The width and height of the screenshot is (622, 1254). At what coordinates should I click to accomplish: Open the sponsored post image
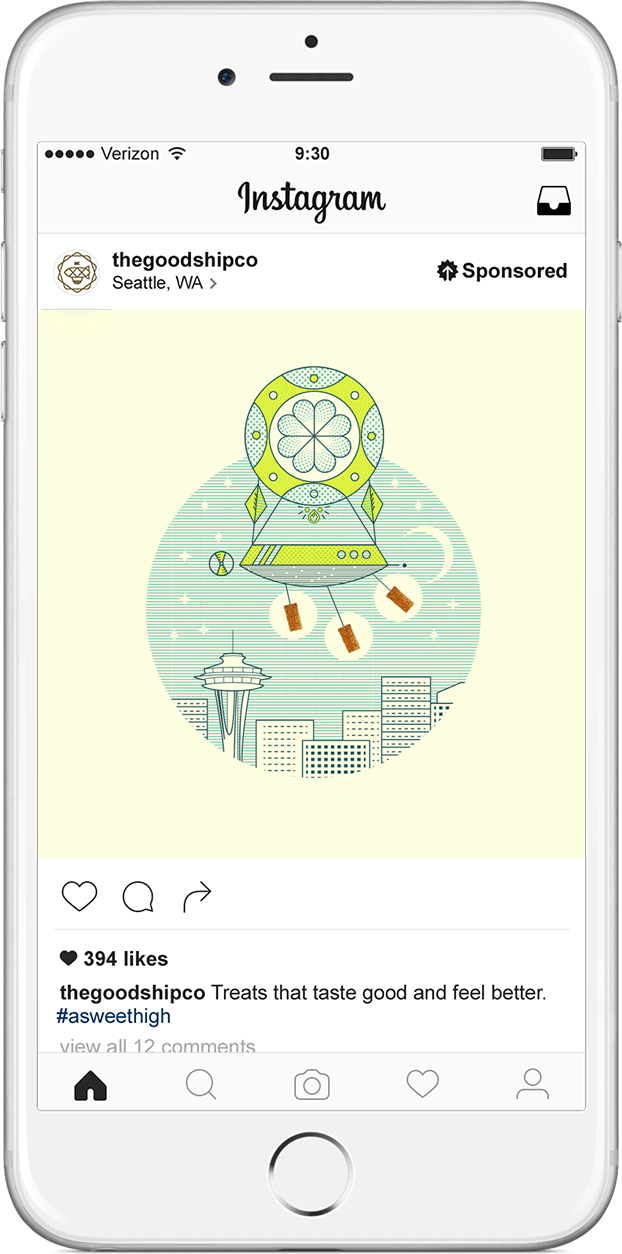312,583
